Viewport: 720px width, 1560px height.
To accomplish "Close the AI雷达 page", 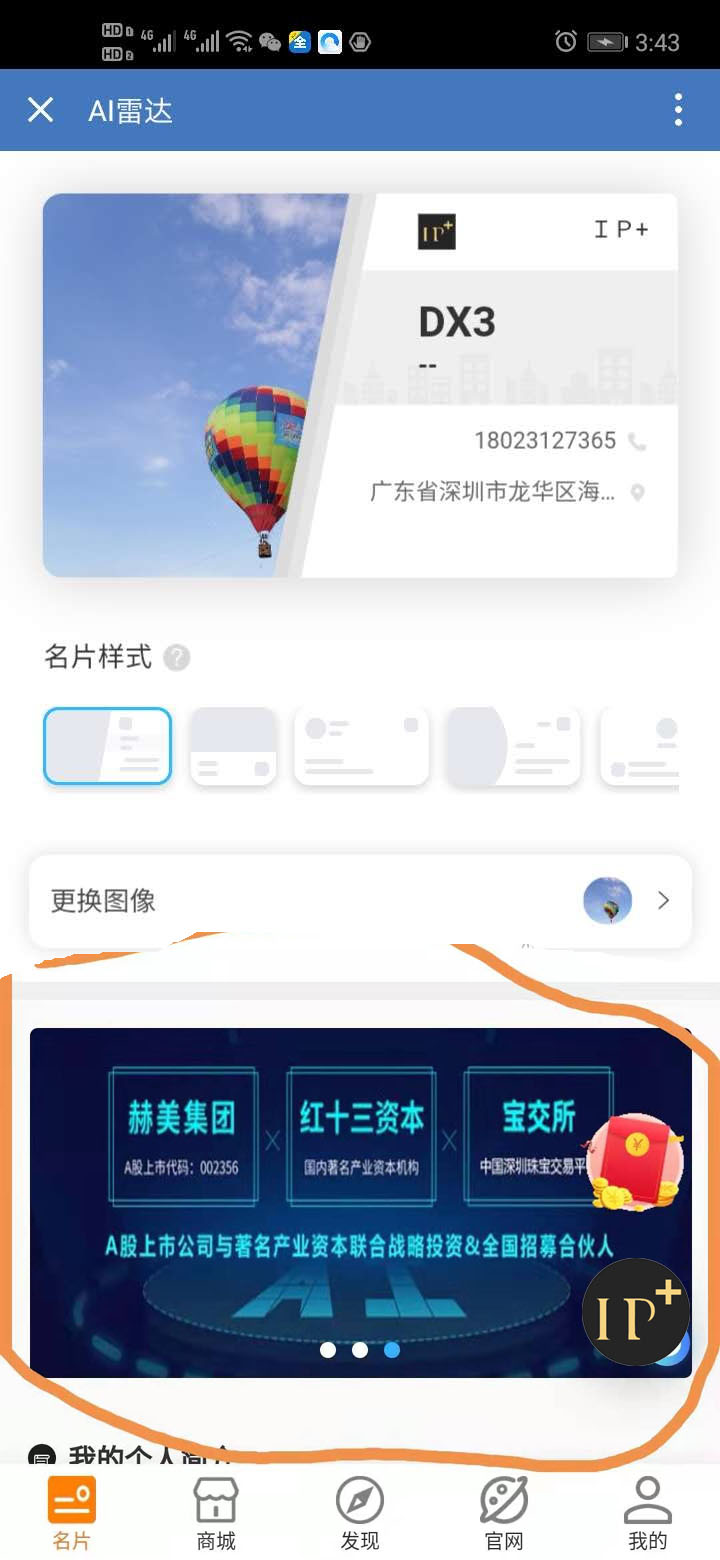I will [40, 110].
